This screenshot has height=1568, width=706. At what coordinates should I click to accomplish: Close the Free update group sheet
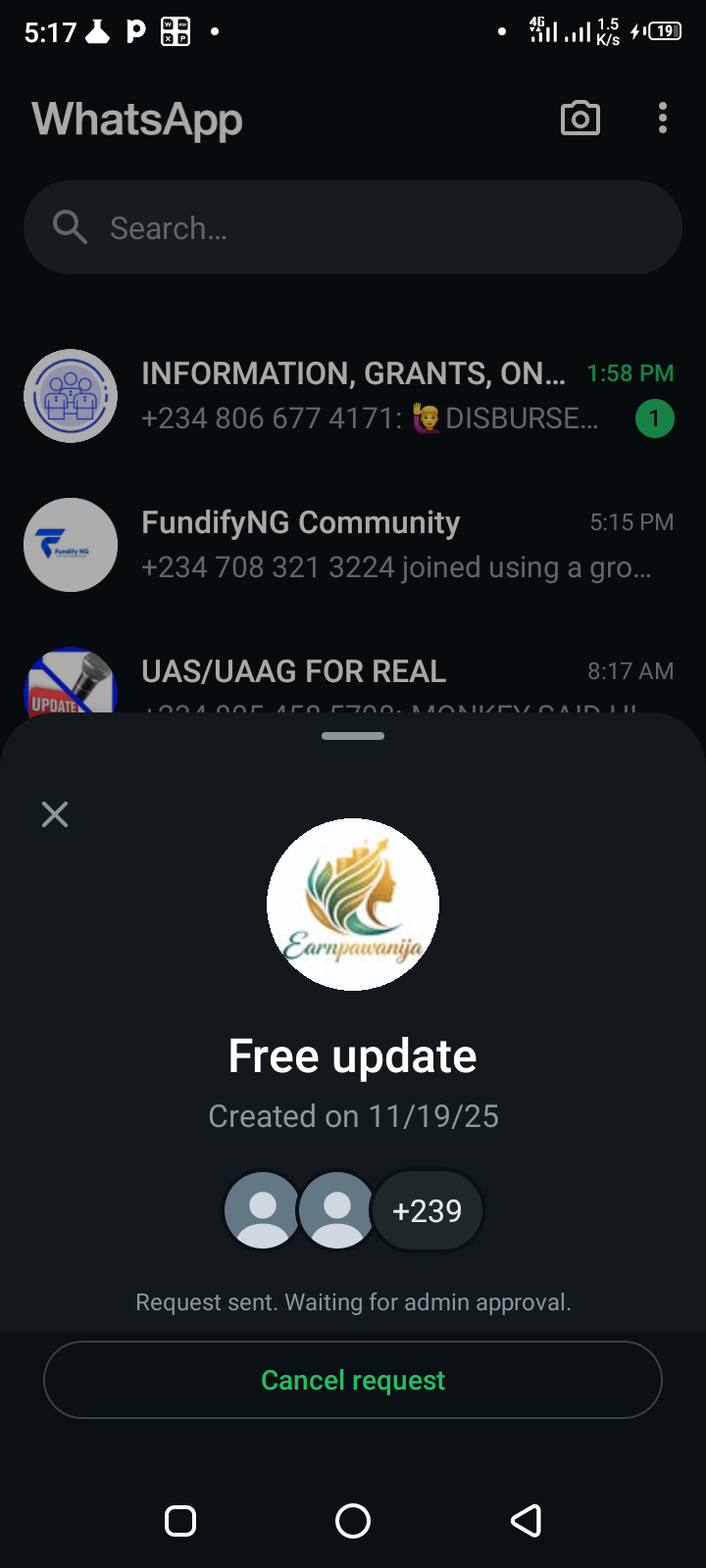coord(55,814)
